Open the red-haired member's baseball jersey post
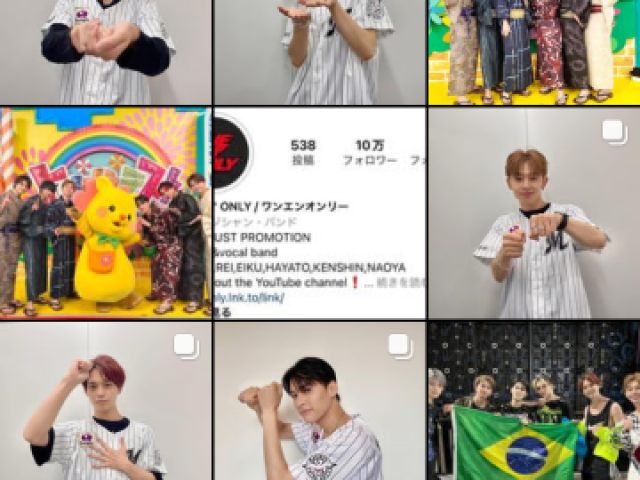Viewport: 640px width, 480px height. tap(105, 402)
